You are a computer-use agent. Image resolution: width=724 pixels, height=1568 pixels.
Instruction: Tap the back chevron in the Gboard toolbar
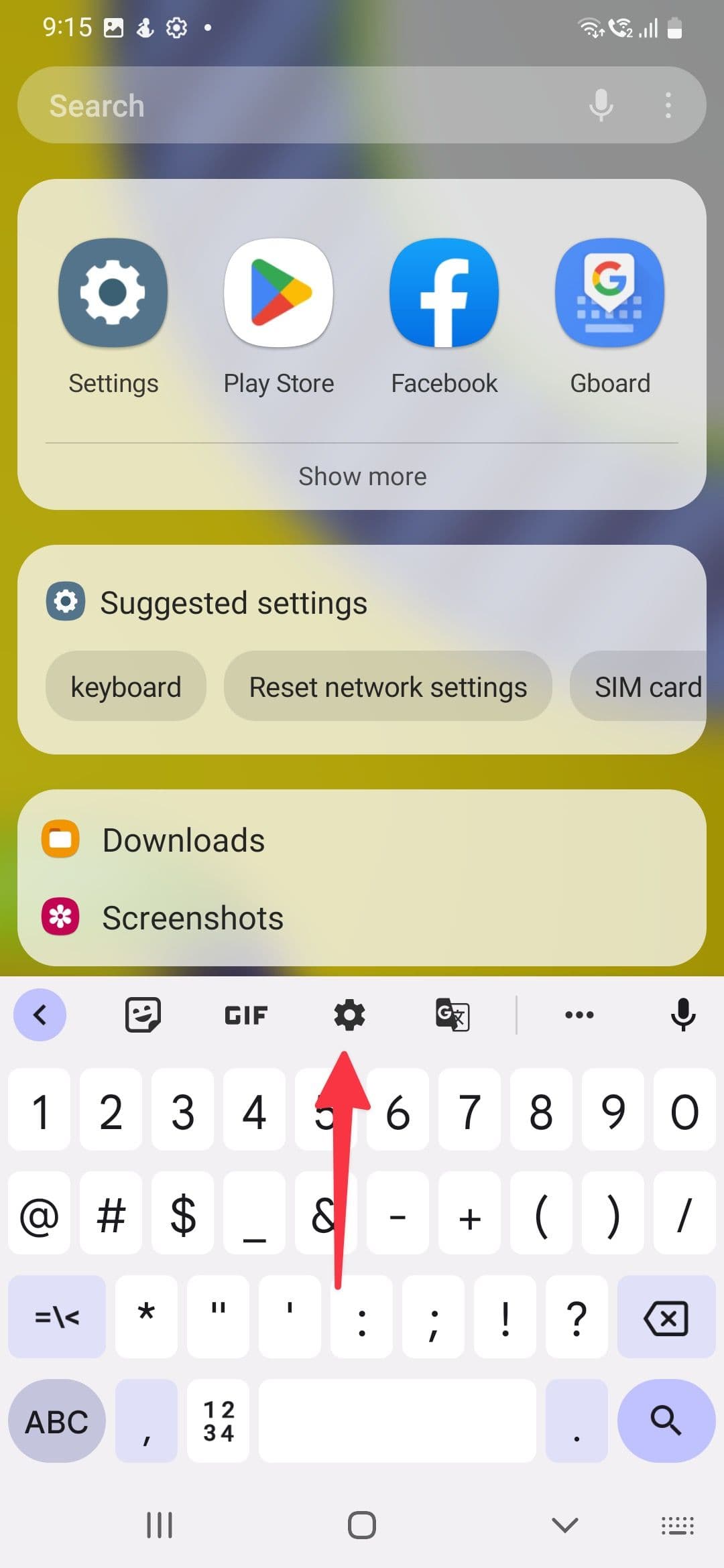[x=40, y=1014]
